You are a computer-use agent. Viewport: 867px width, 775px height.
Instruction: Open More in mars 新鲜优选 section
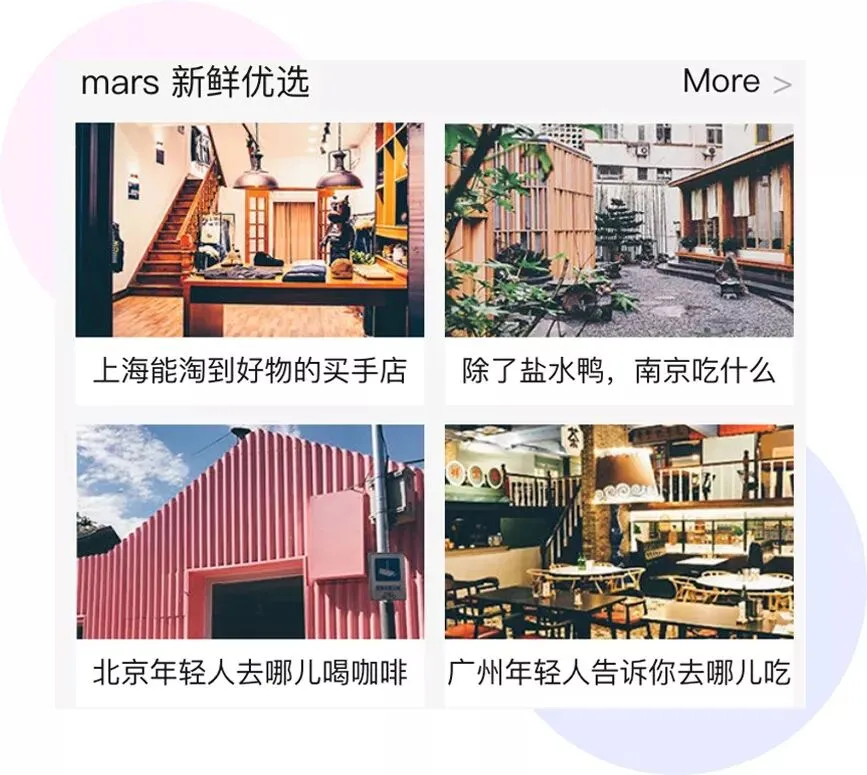pos(737,82)
